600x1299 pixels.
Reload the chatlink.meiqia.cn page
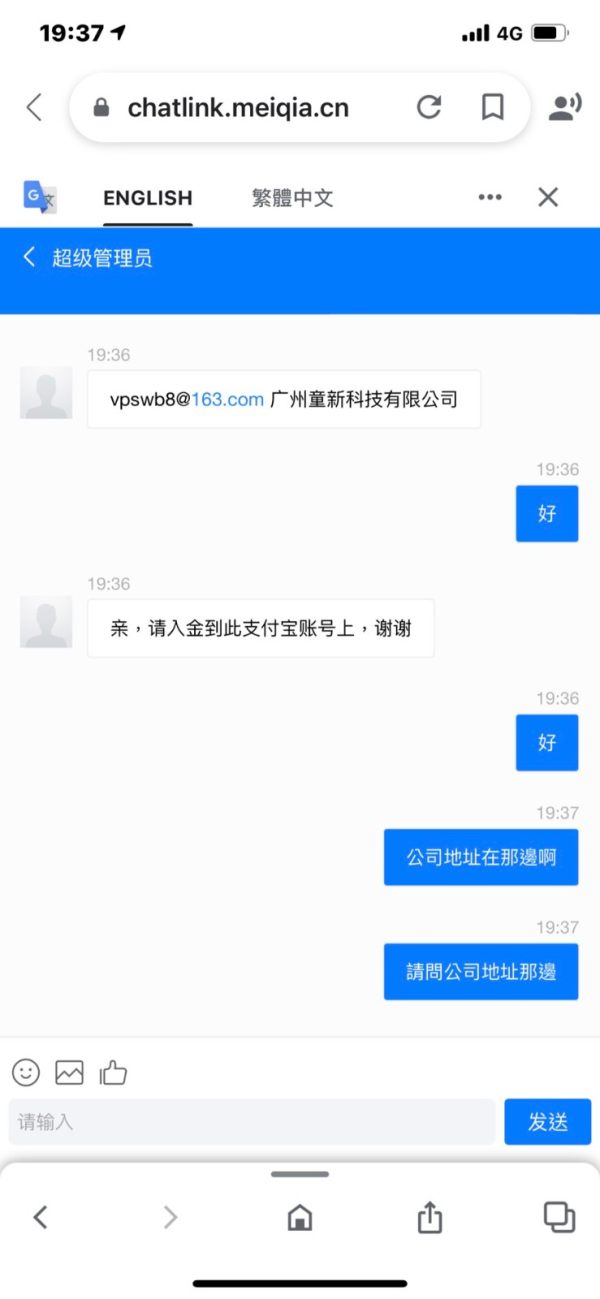(429, 108)
